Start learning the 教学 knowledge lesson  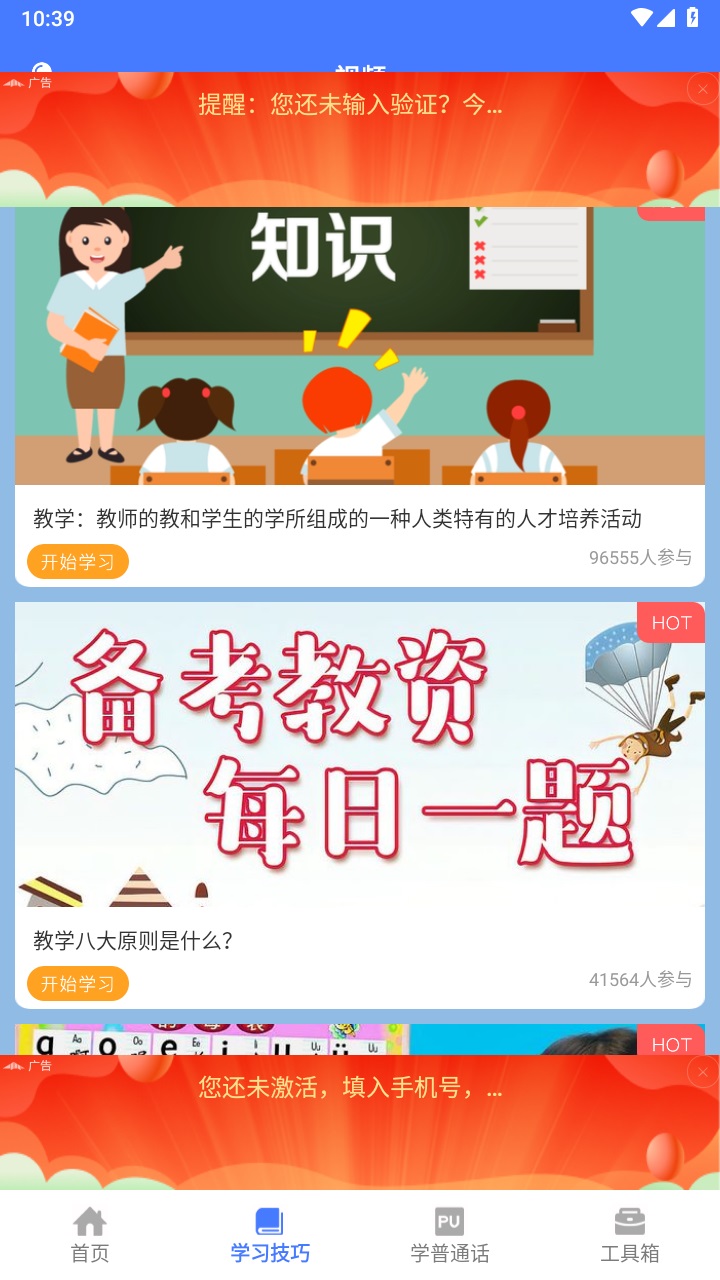click(x=78, y=562)
